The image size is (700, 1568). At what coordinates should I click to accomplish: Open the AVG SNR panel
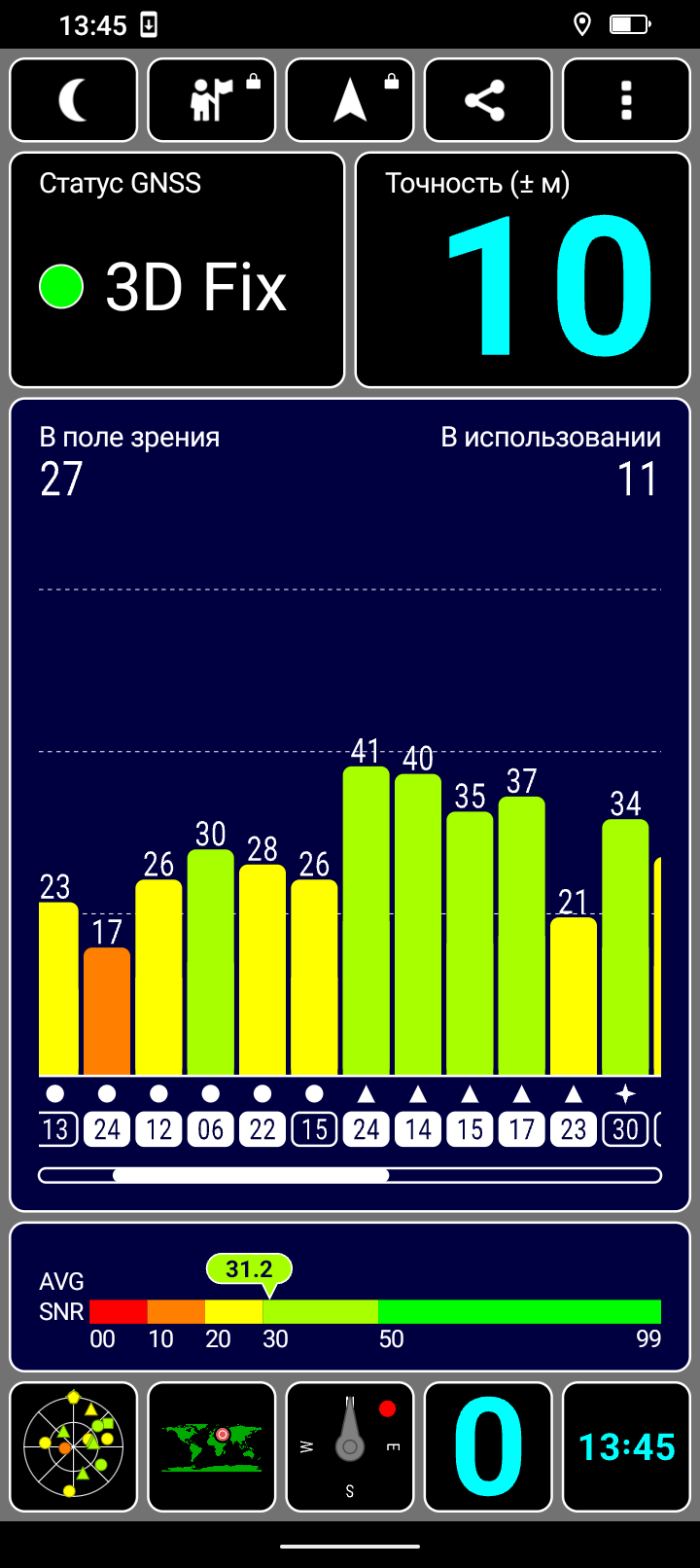click(350, 1297)
